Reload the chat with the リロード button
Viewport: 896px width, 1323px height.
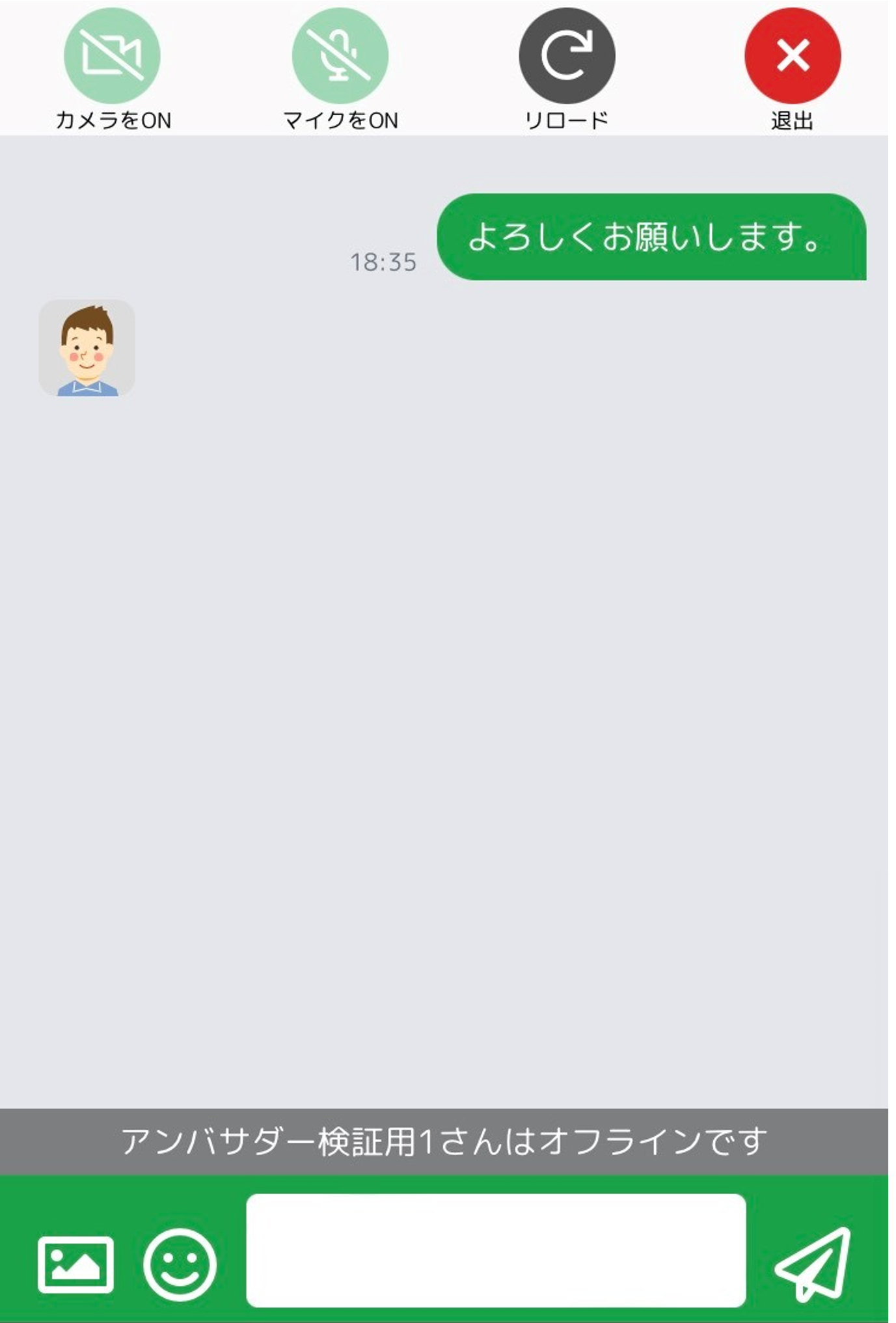[567, 56]
